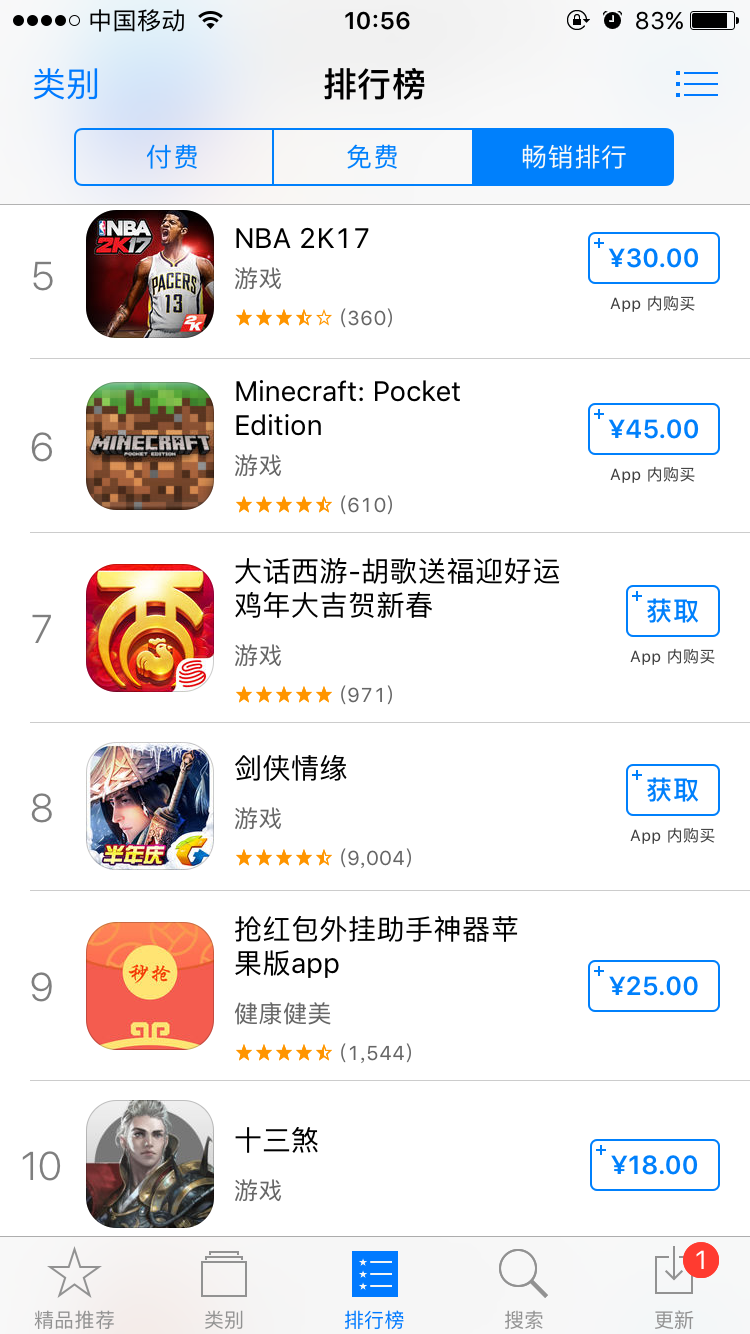Viewport: 750px width, 1334px height.
Task: Get the 剑侠情缘 game
Action: click(672, 790)
